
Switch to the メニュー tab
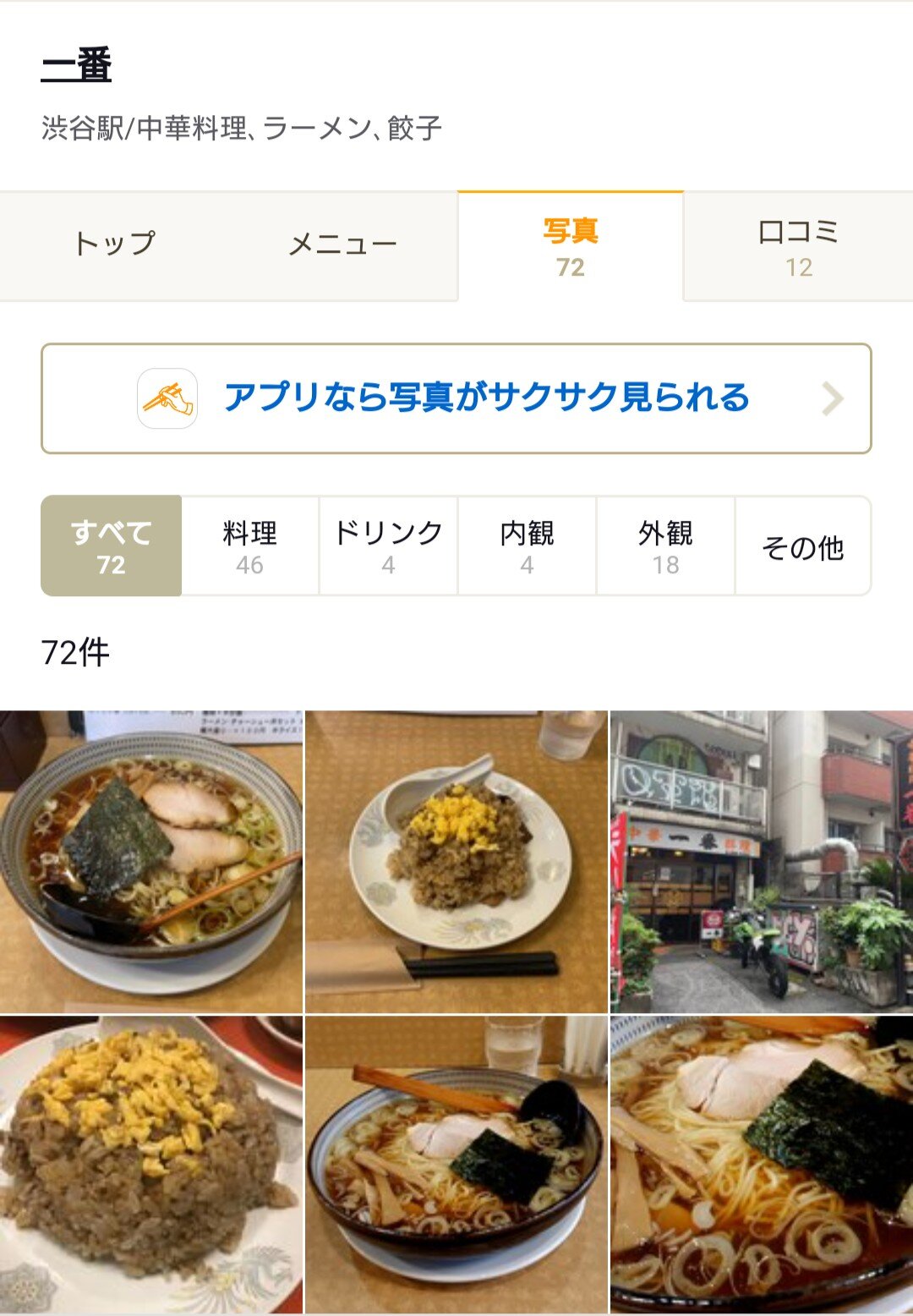pyautogui.click(x=342, y=244)
